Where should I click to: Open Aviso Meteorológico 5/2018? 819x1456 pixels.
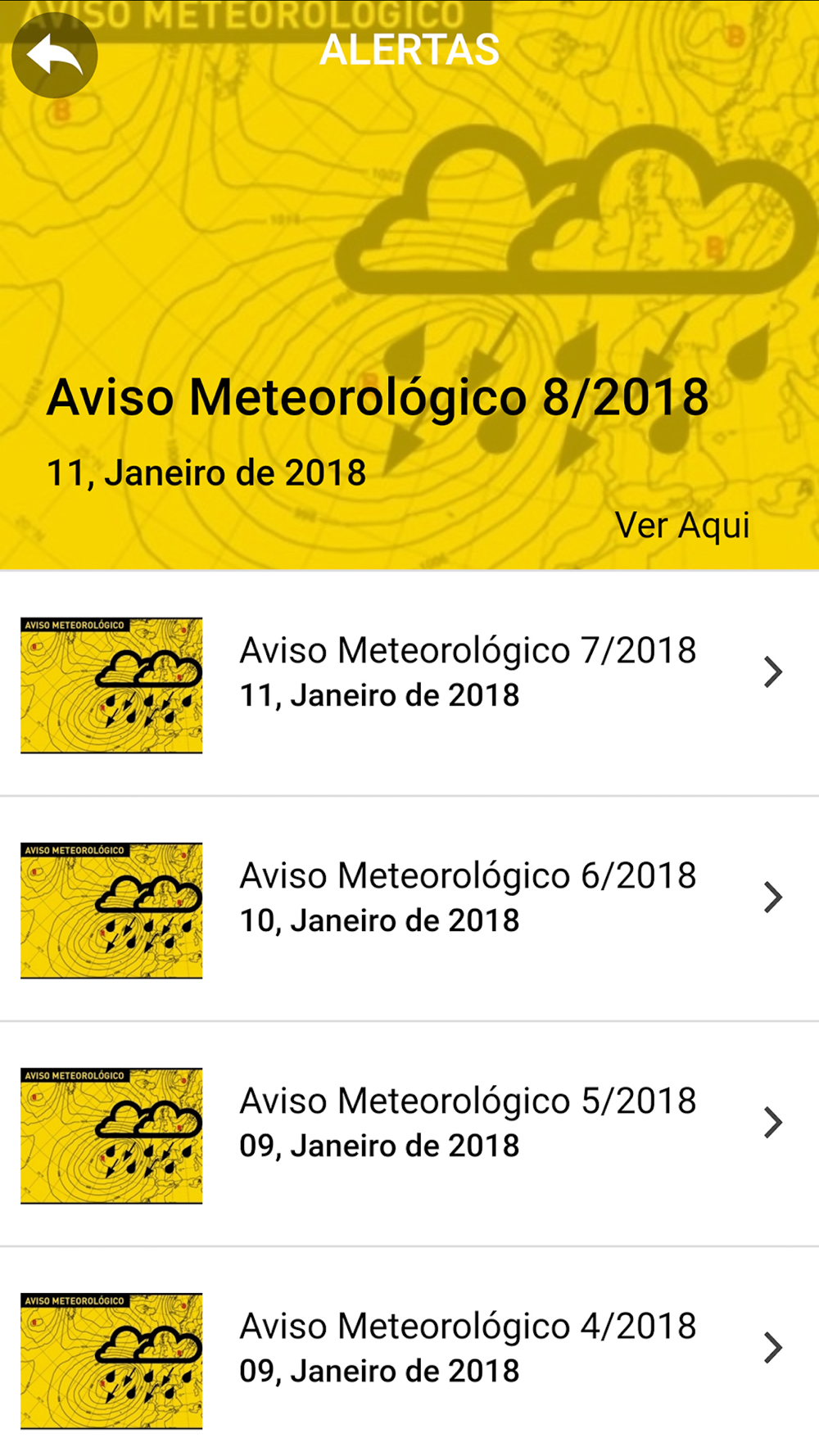point(409,1134)
